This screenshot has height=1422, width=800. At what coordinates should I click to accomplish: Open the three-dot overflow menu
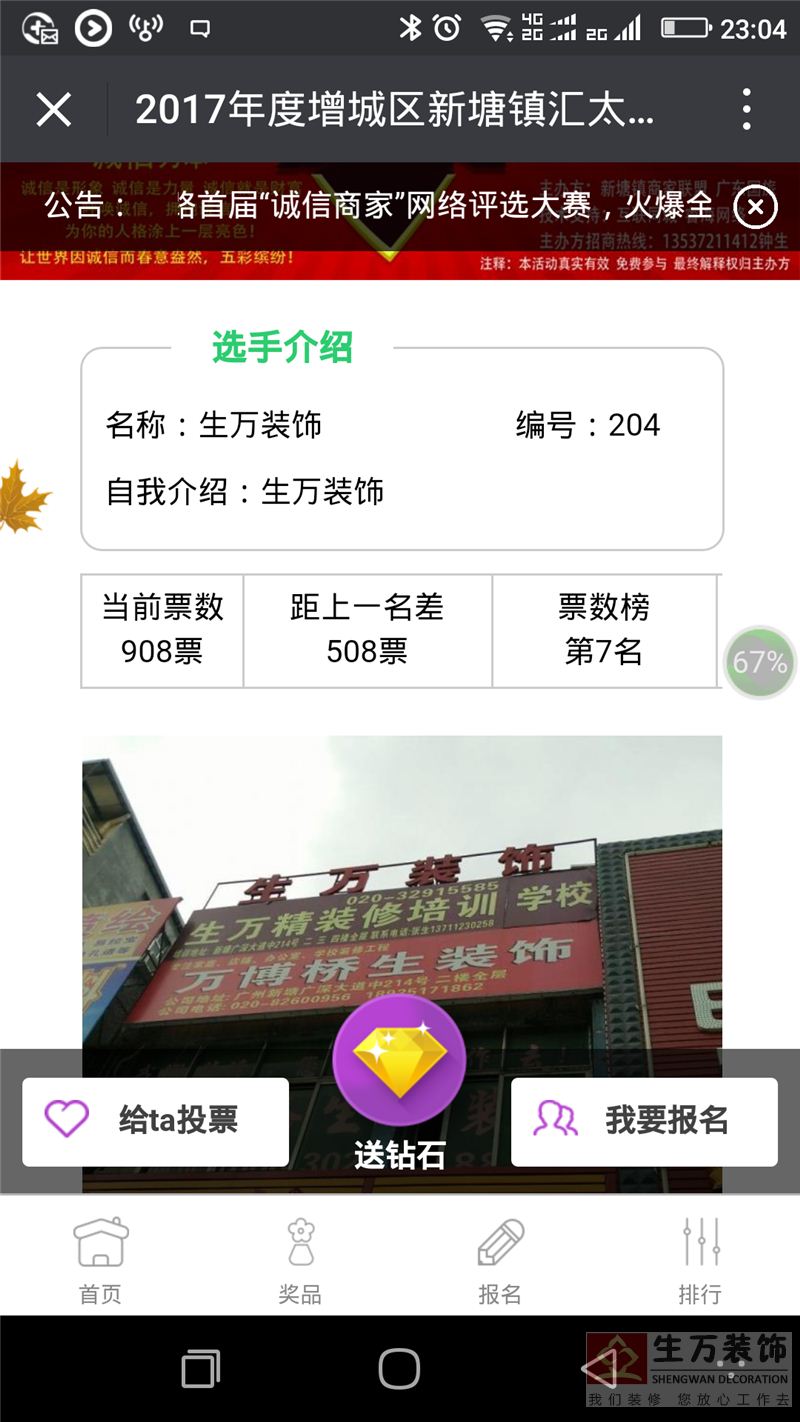pyautogui.click(x=746, y=109)
